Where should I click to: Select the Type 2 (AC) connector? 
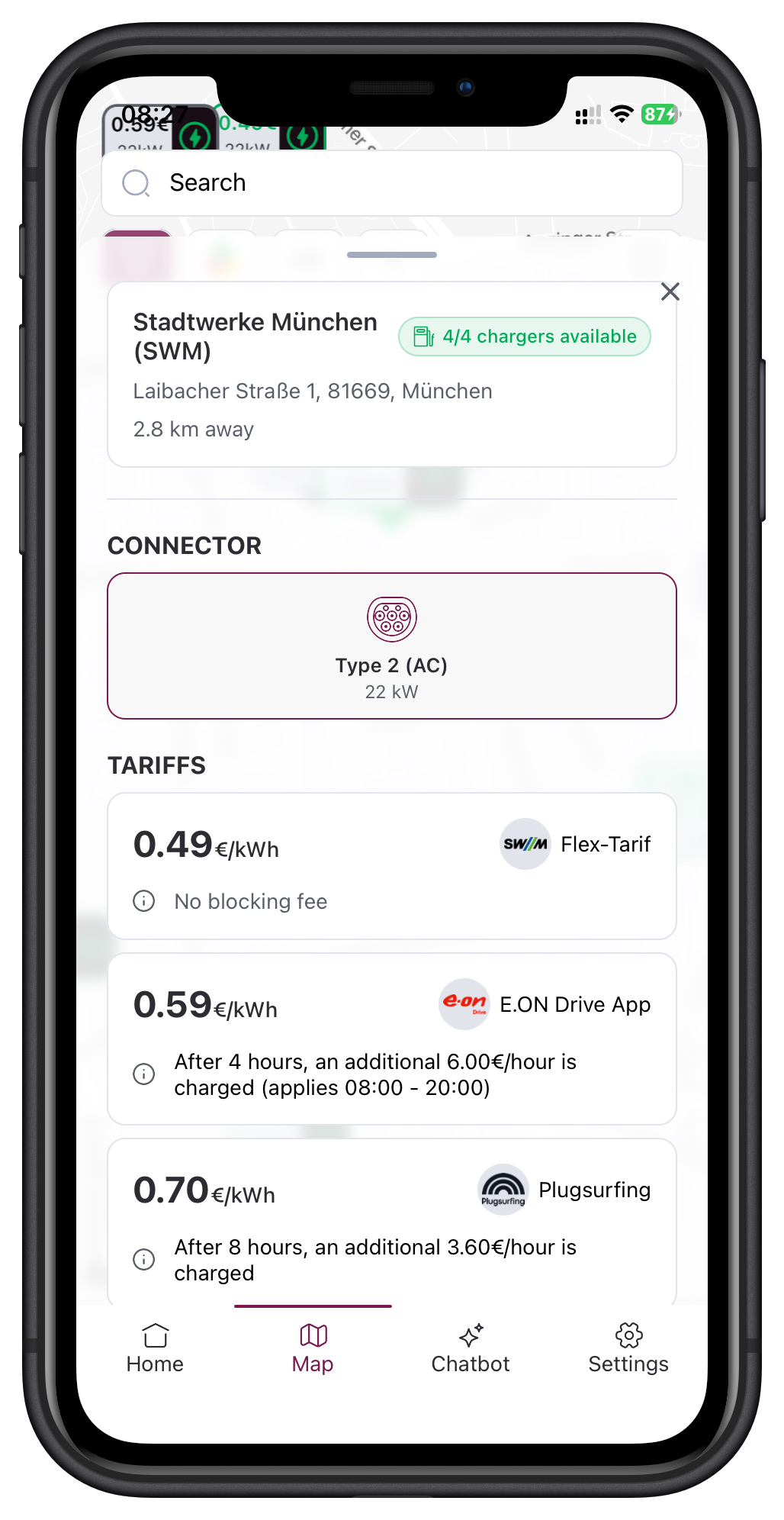[391, 646]
